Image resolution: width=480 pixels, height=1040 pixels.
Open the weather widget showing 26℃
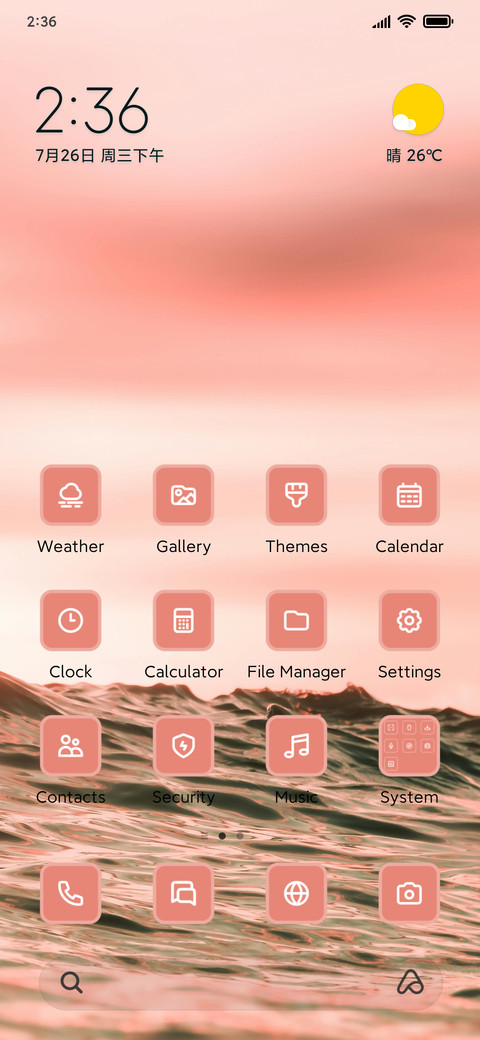[x=415, y=124]
